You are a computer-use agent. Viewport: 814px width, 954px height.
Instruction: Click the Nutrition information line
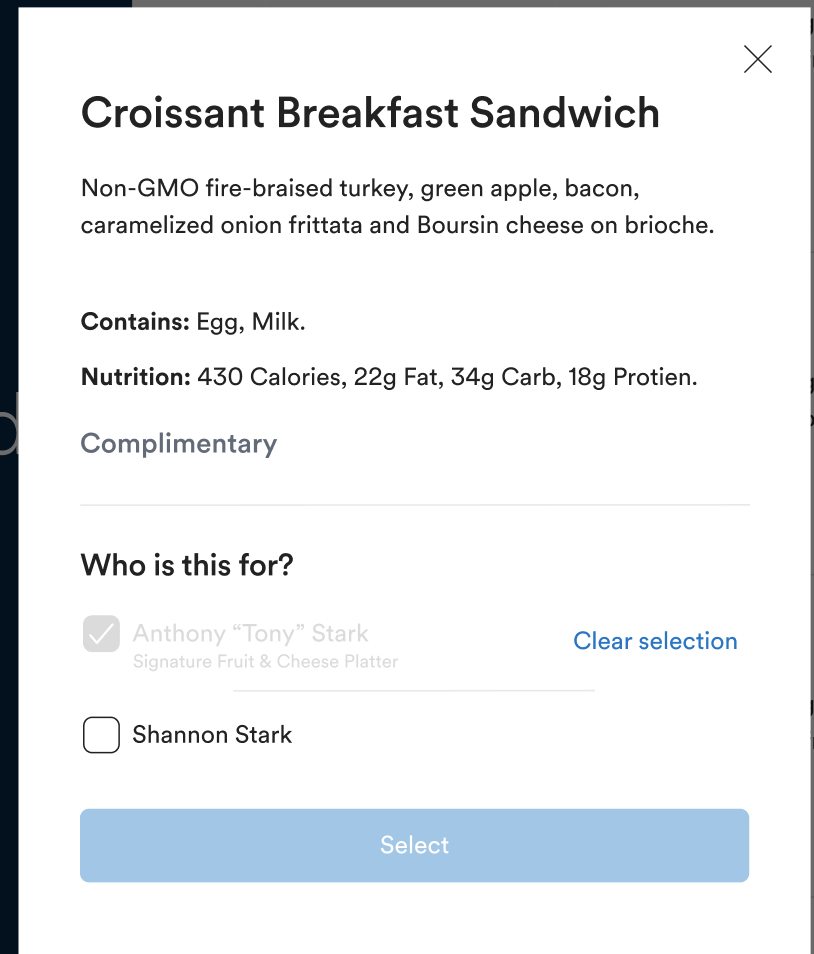click(390, 377)
